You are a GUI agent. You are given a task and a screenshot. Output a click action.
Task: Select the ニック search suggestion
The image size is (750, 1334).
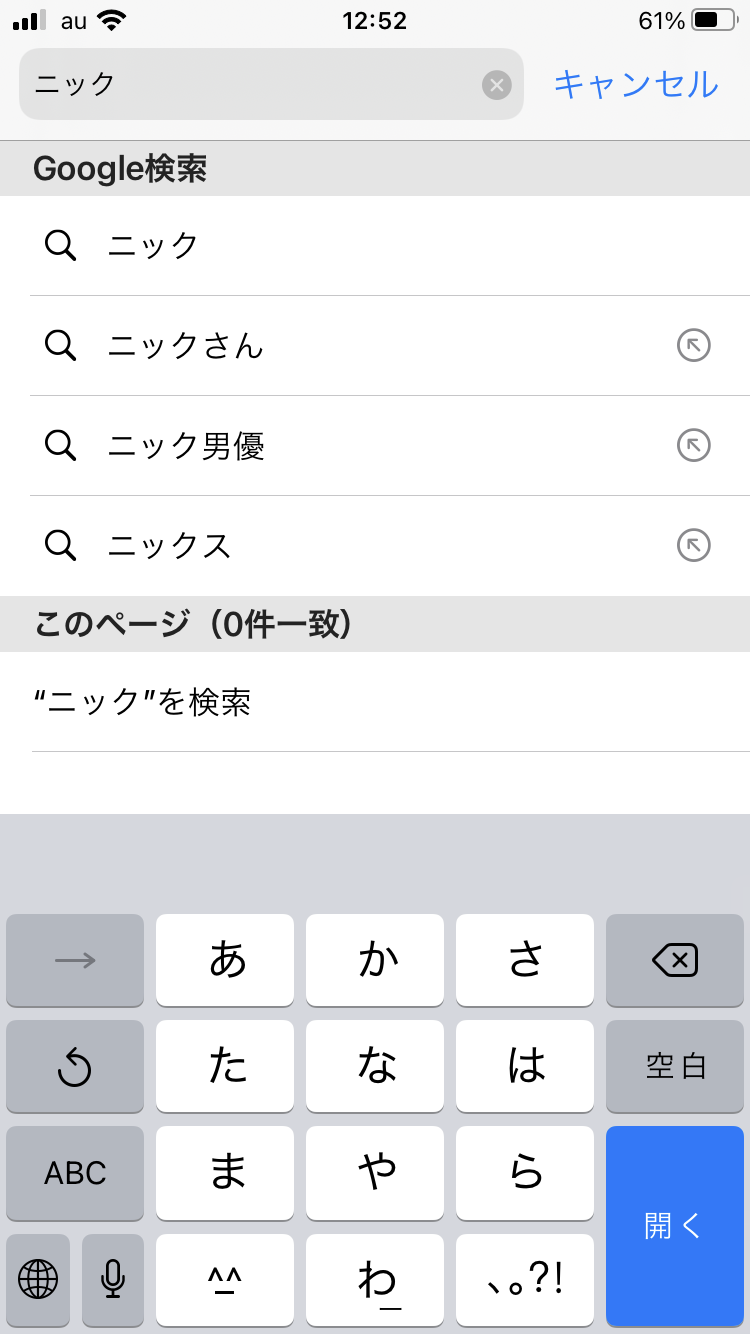click(x=154, y=245)
